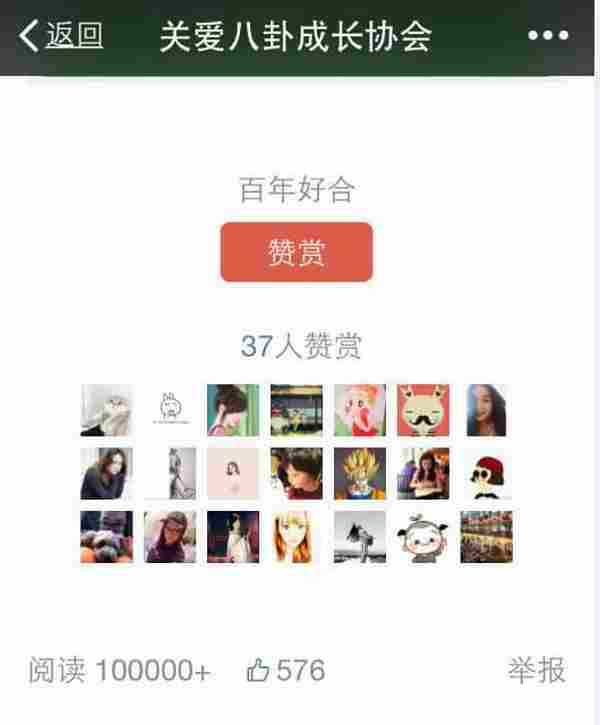Open the white rabbit doodle avatar
This screenshot has height=725, width=600.
click(169, 410)
